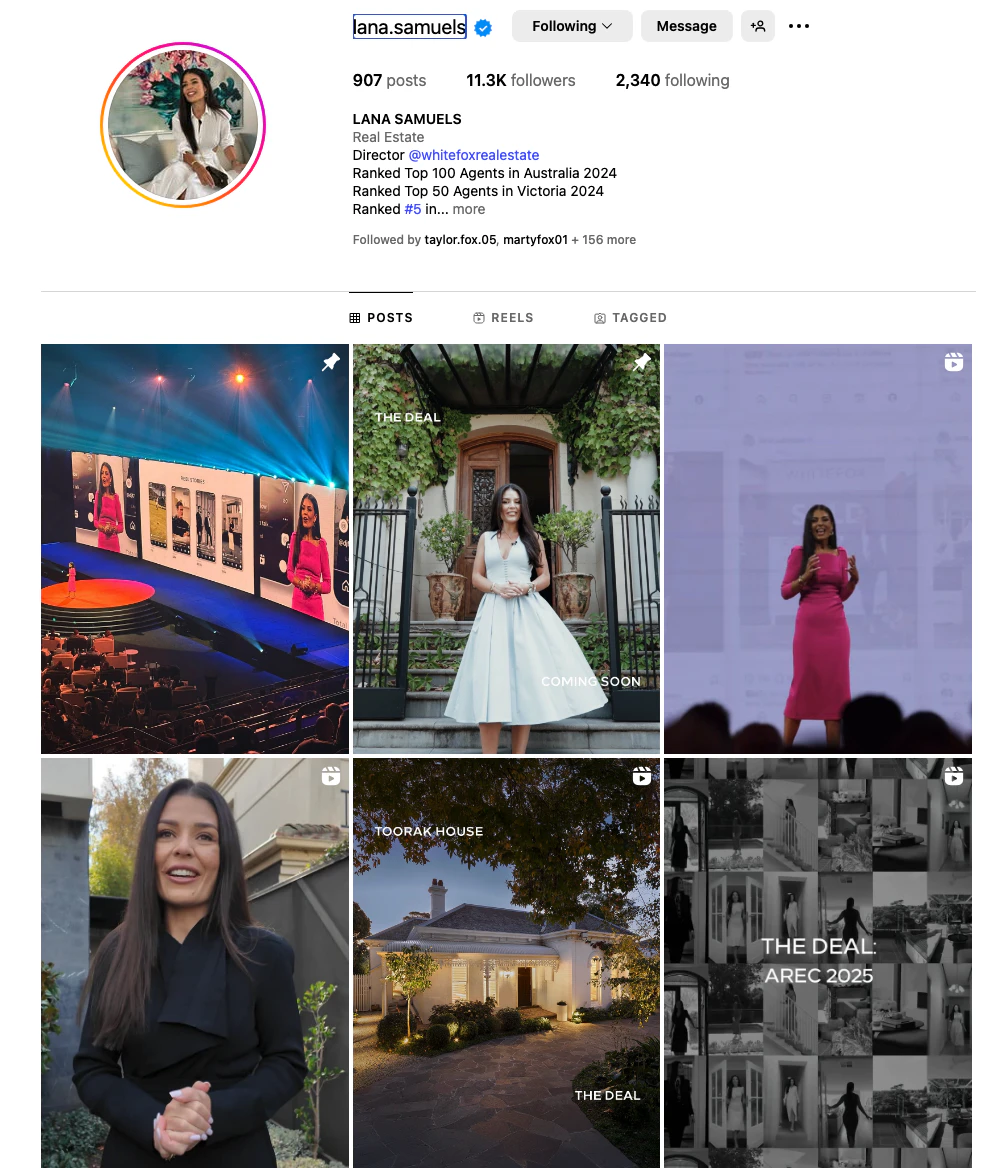The image size is (1008, 1168).
Task: Tap the Message button
Action: (x=686, y=26)
